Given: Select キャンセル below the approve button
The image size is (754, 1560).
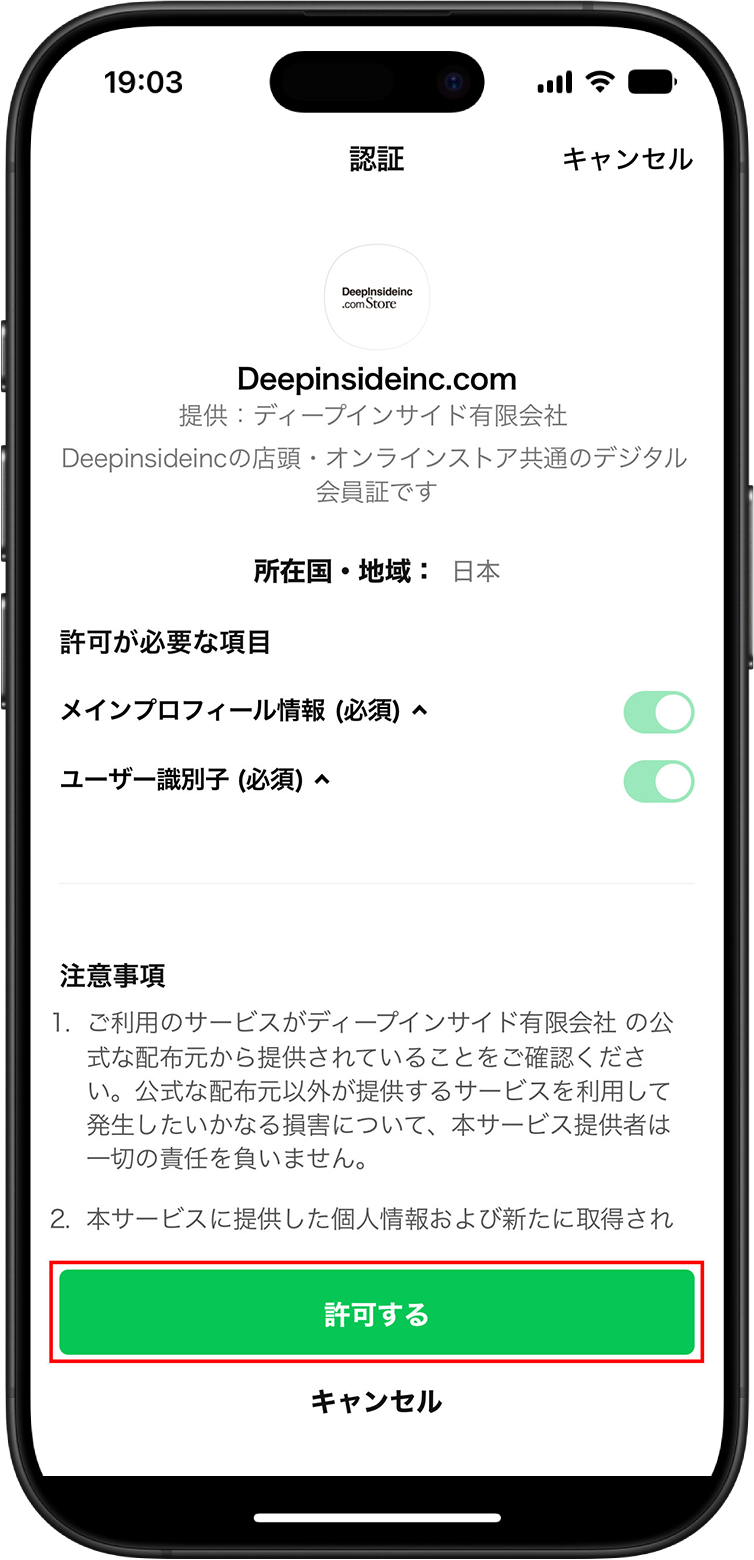Looking at the screenshot, I should pyautogui.click(x=377, y=1402).
